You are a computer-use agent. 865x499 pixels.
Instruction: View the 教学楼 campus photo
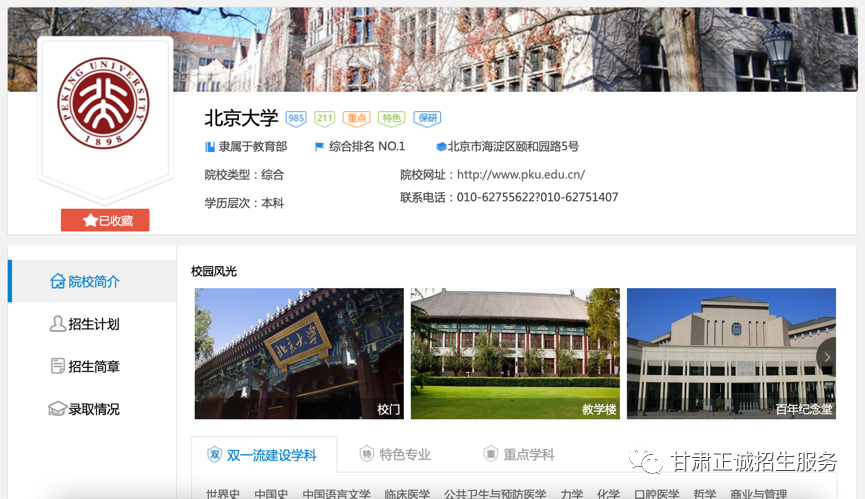pyautogui.click(x=515, y=353)
